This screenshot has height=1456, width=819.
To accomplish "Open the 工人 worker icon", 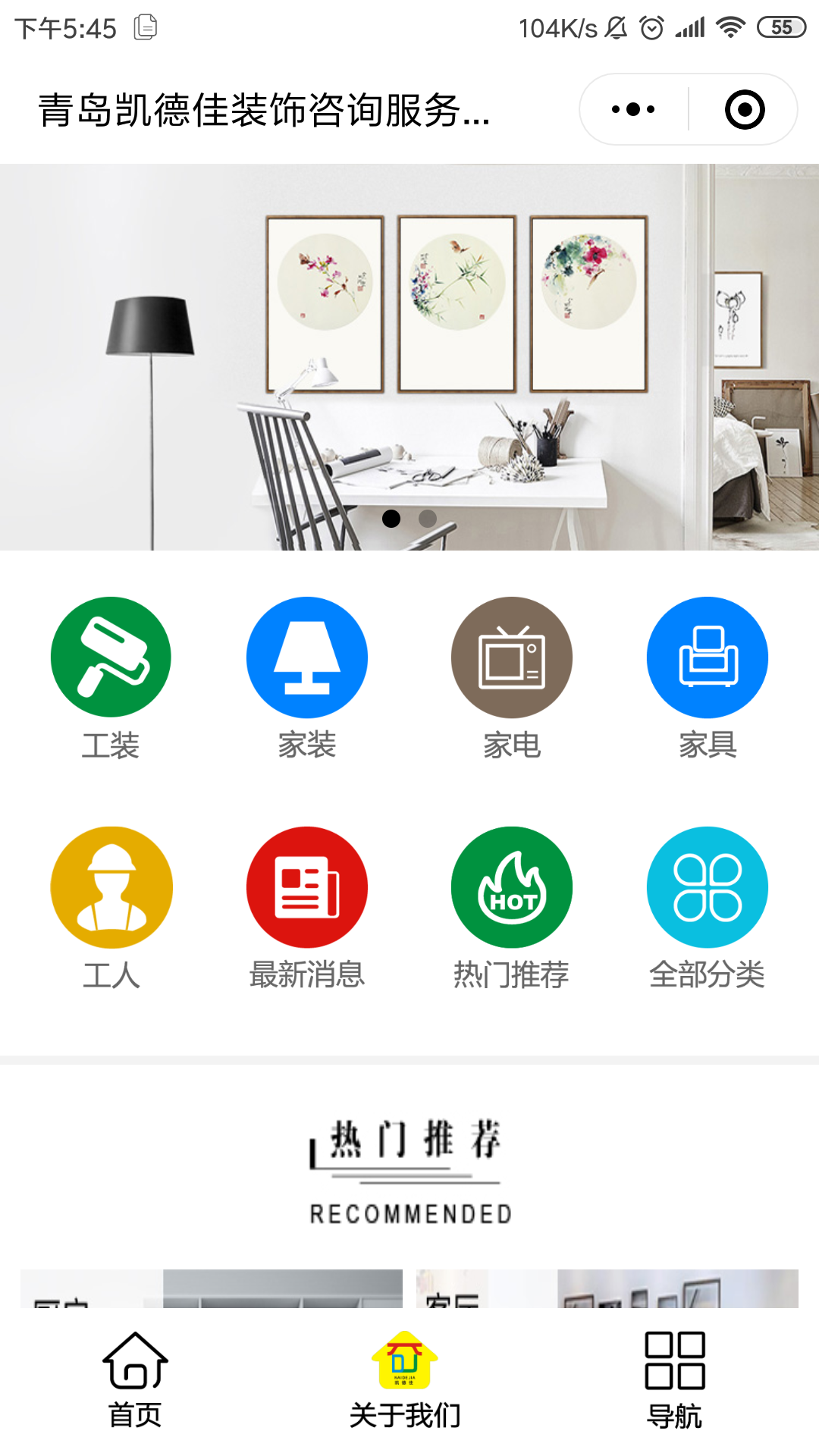I will click(x=111, y=886).
